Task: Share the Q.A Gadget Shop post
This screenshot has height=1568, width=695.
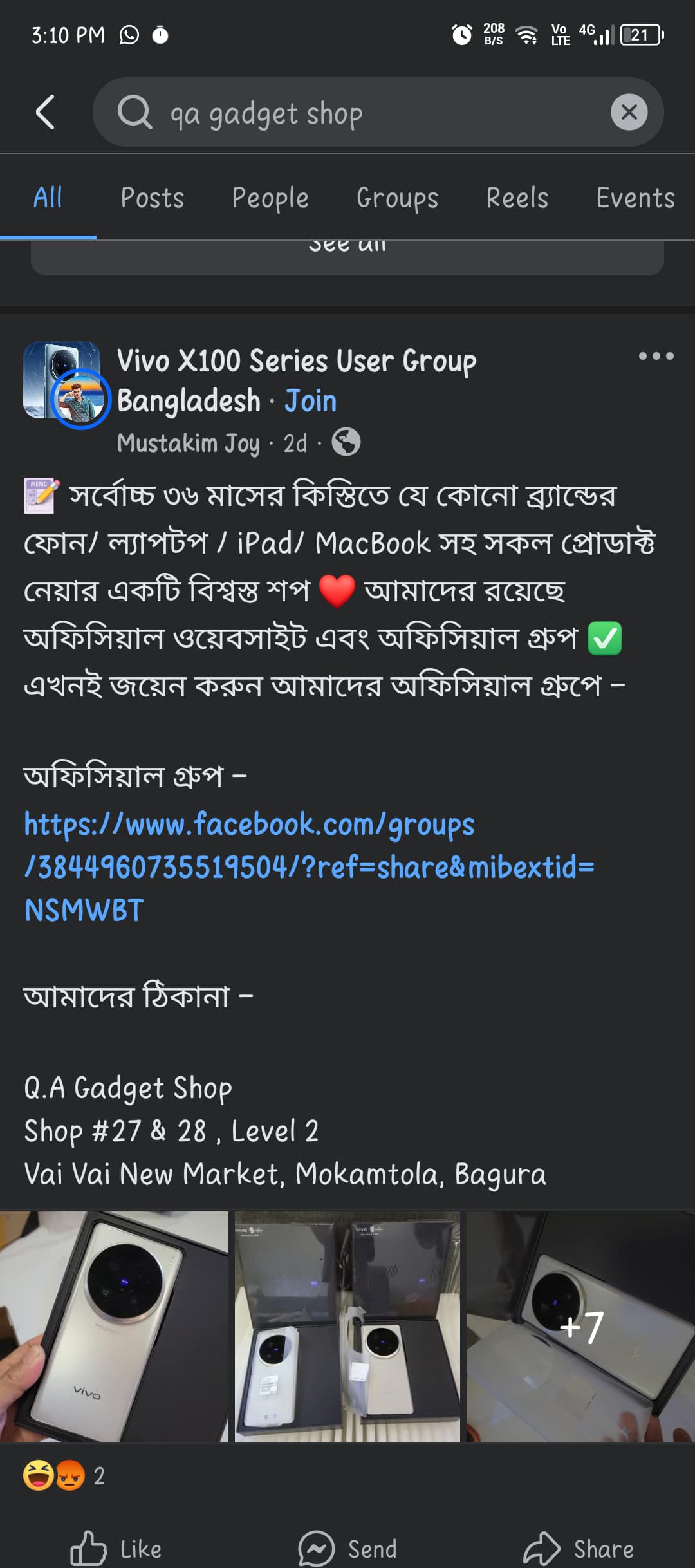Action: point(579,1549)
